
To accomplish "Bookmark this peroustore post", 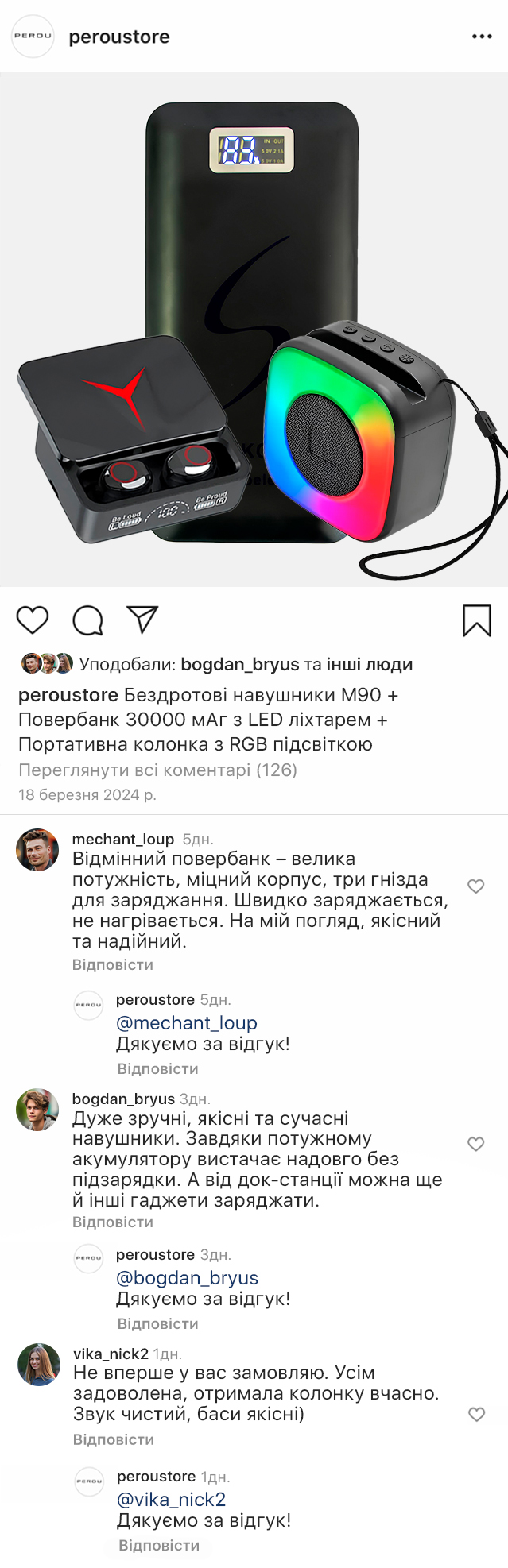I will pyautogui.click(x=477, y=620).
